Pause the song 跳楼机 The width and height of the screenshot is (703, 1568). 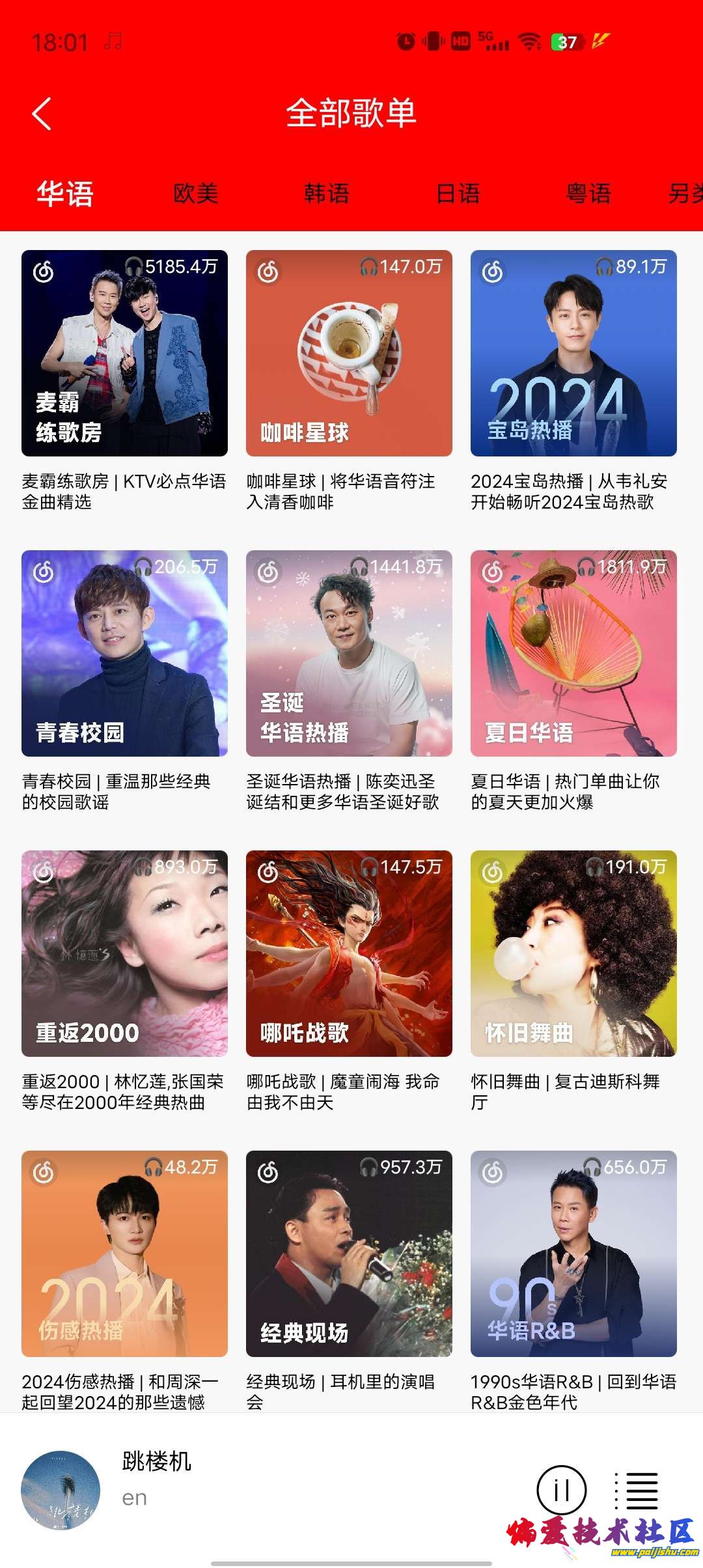point(561,1490)
